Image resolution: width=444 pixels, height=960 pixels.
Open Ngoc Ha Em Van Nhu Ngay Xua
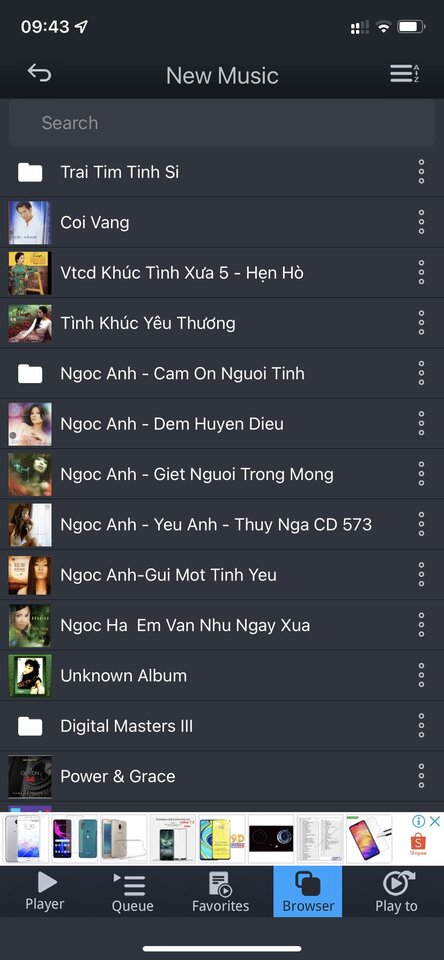(222, 625)
